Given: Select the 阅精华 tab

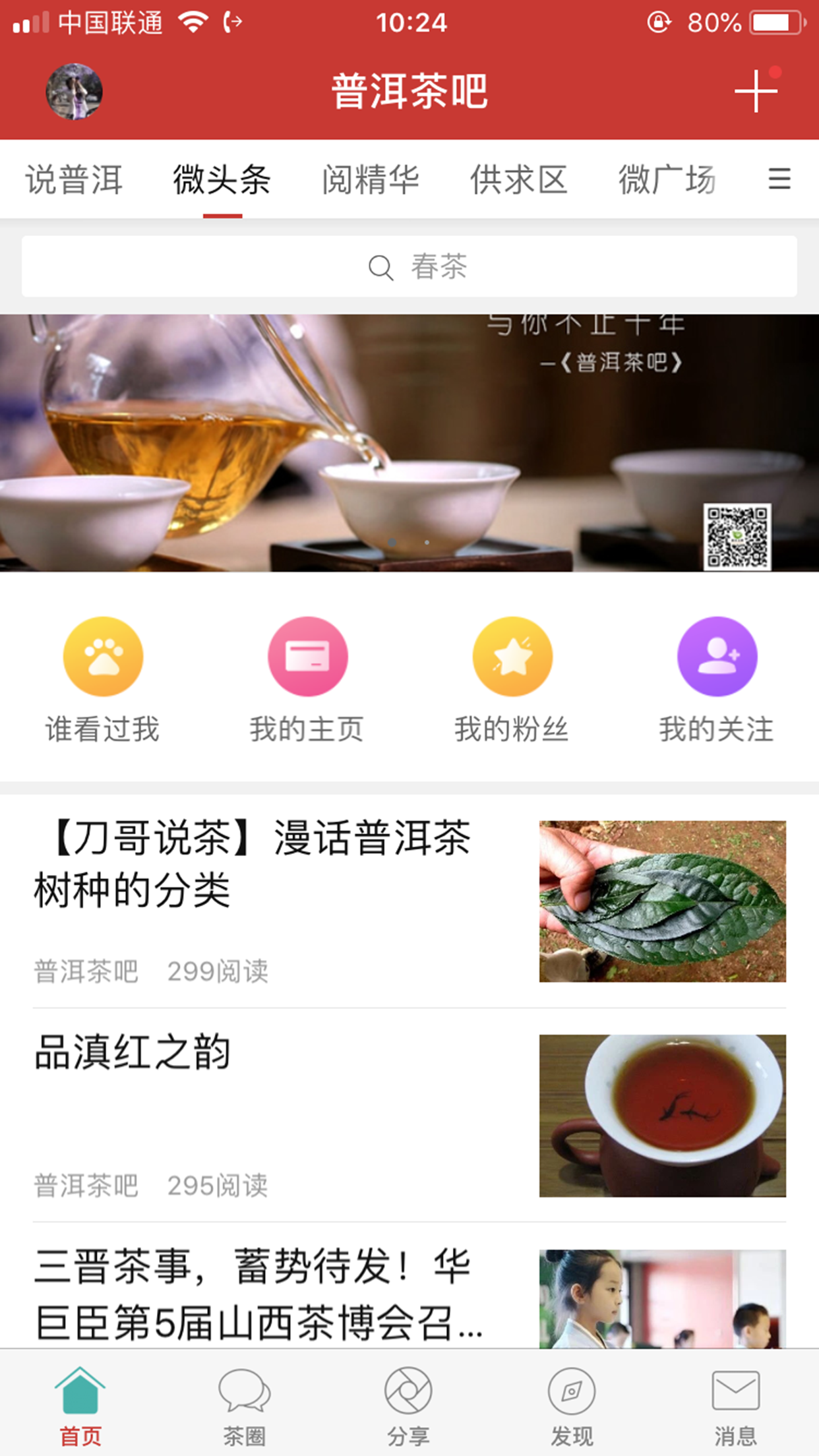Looking at the screenshot, I should point(371,179).
